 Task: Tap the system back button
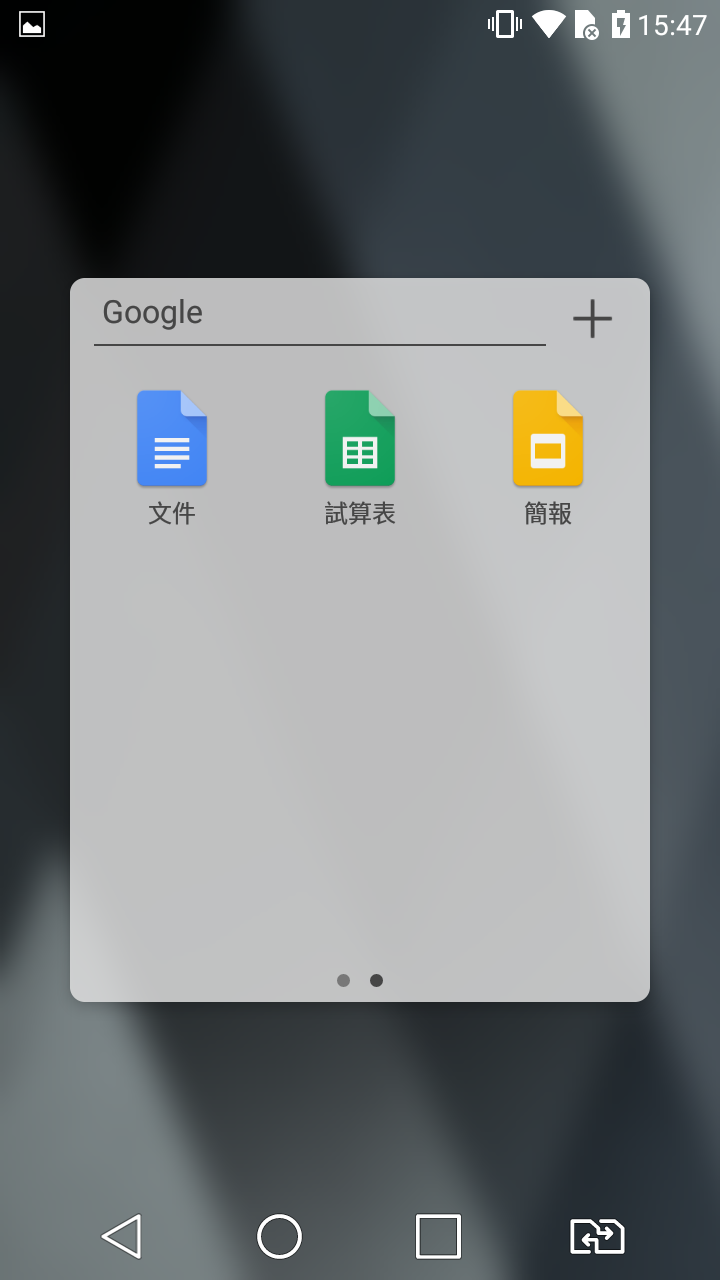pyautogui.click(x=122, y=1236)
